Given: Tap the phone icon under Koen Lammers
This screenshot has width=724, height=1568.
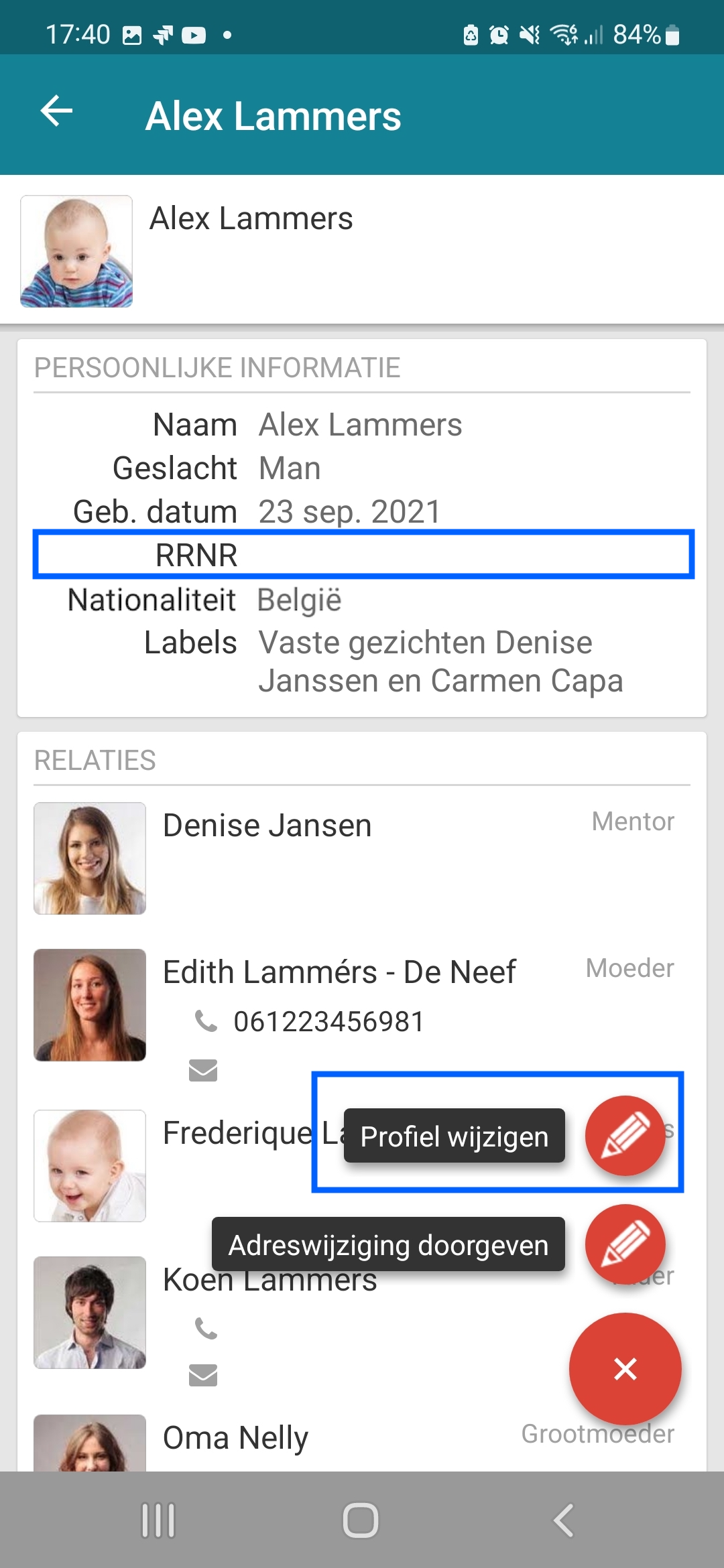Looking at the screenshot, I should click(x=206, y=1327).
